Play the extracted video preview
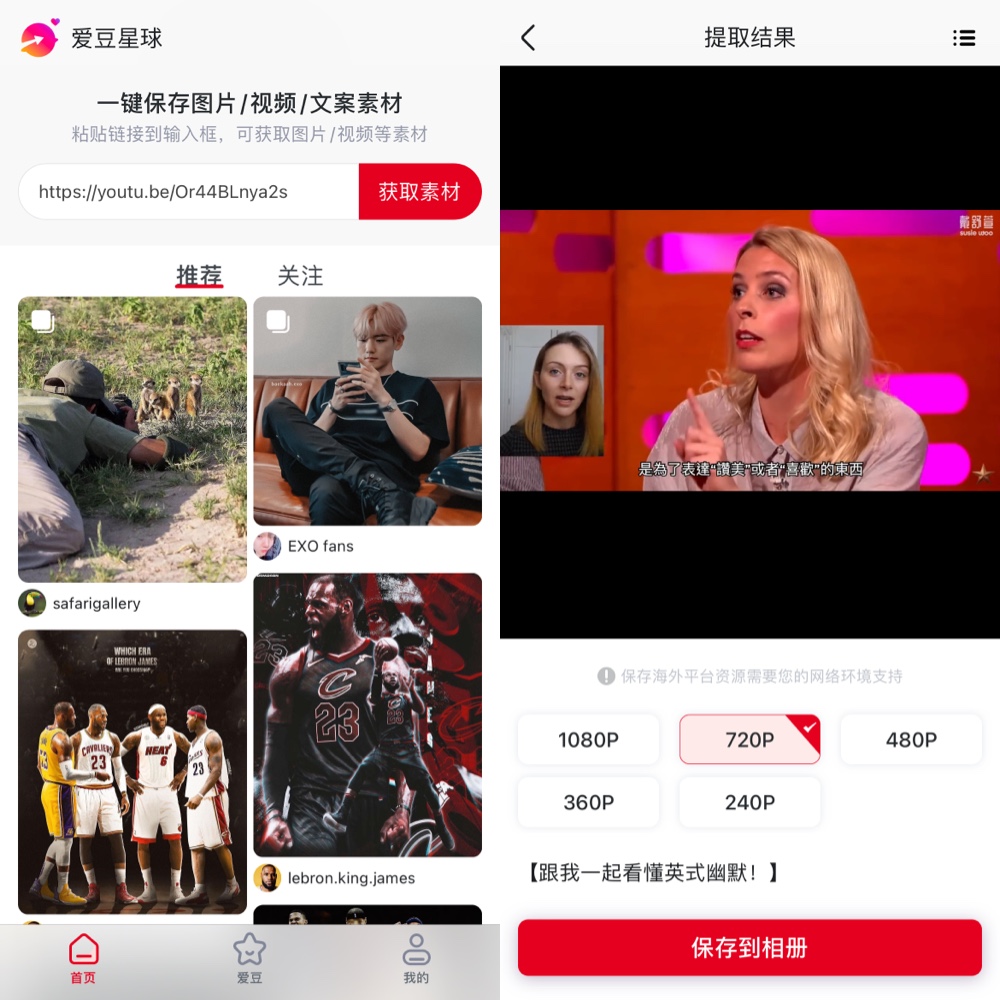 coord(749,350)
